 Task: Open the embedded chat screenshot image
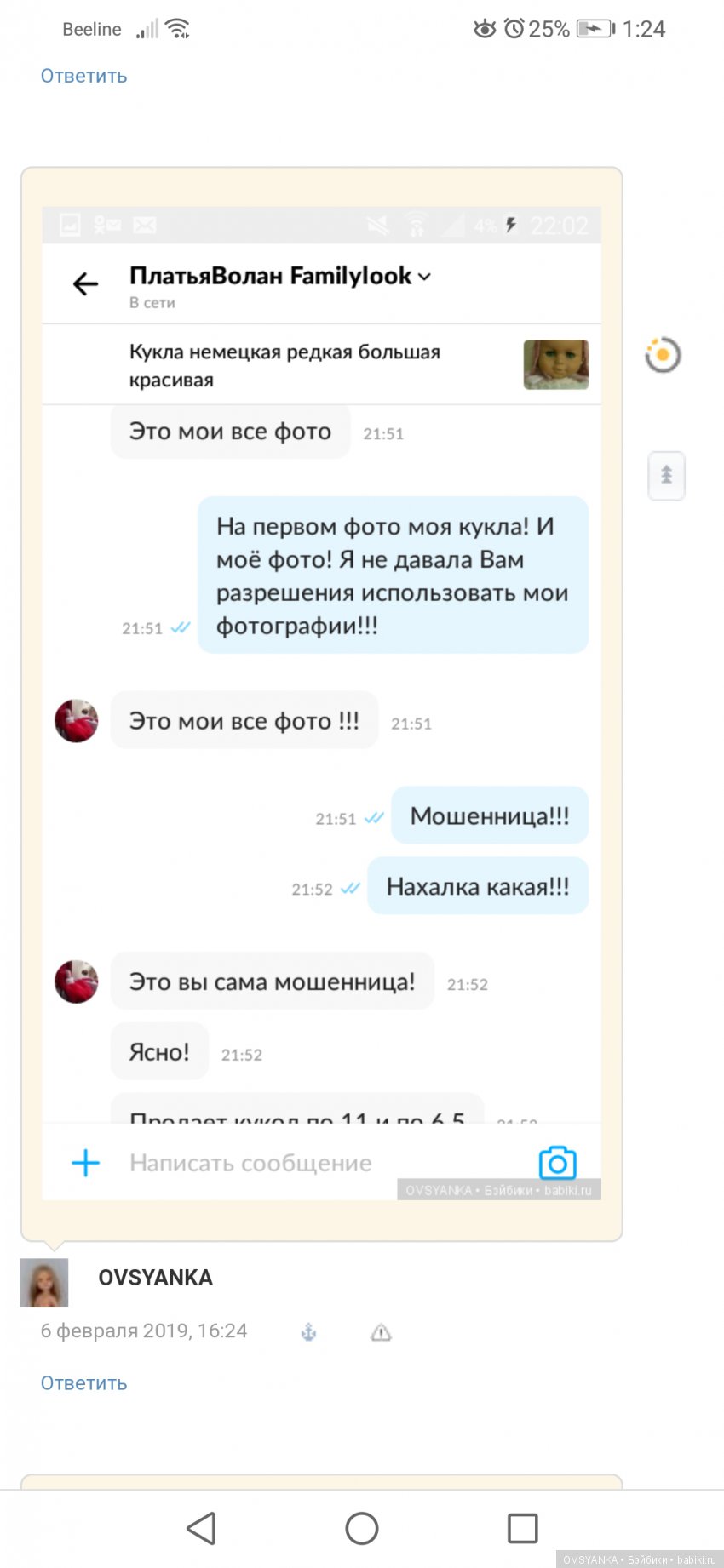(321, 703)
